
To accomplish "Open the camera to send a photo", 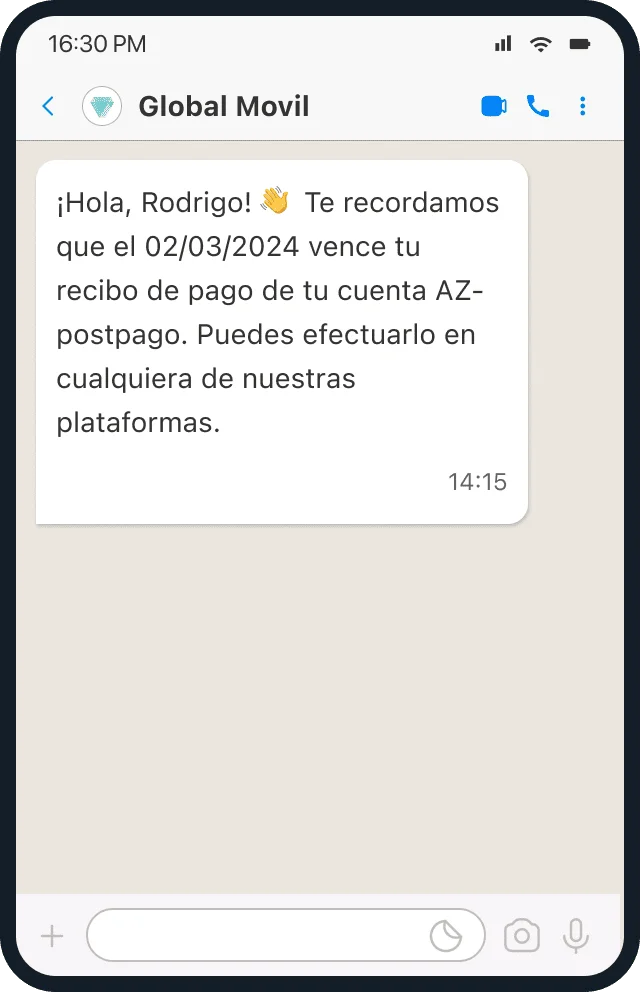I will pos(521,936).
